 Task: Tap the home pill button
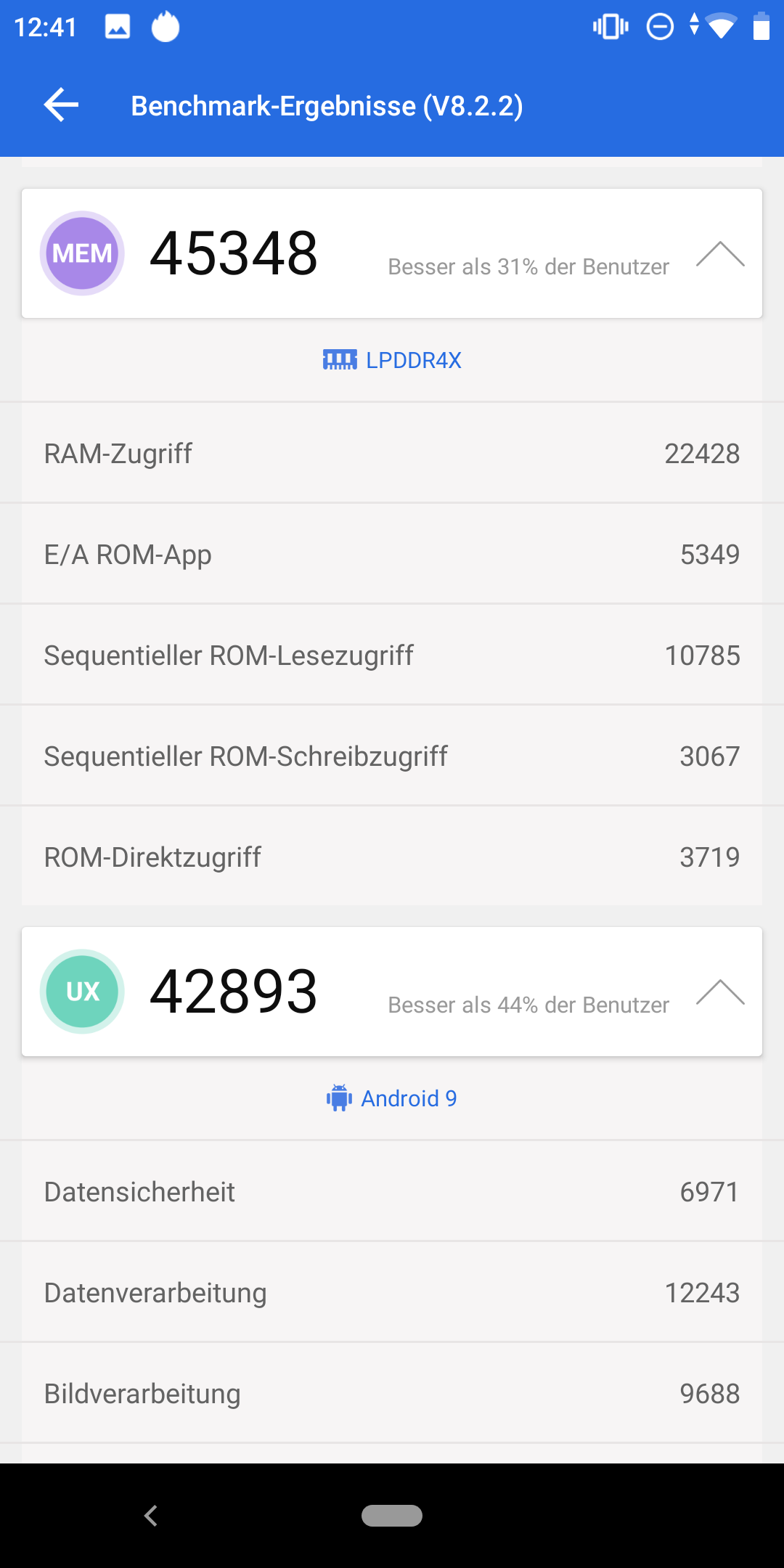pyautogui.click(x=392, y=1516)
